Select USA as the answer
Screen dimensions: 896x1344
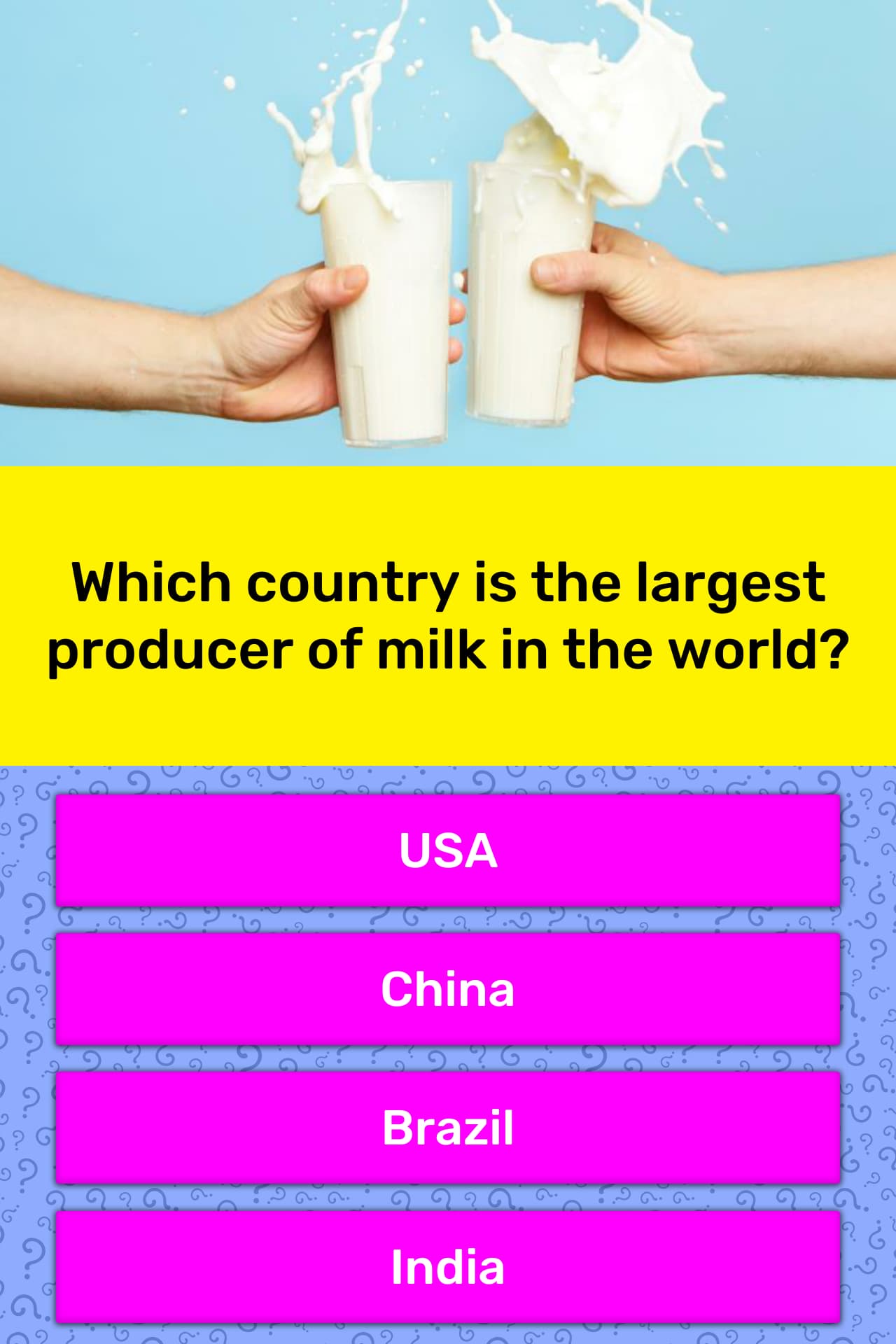click(x=448, y=850)
